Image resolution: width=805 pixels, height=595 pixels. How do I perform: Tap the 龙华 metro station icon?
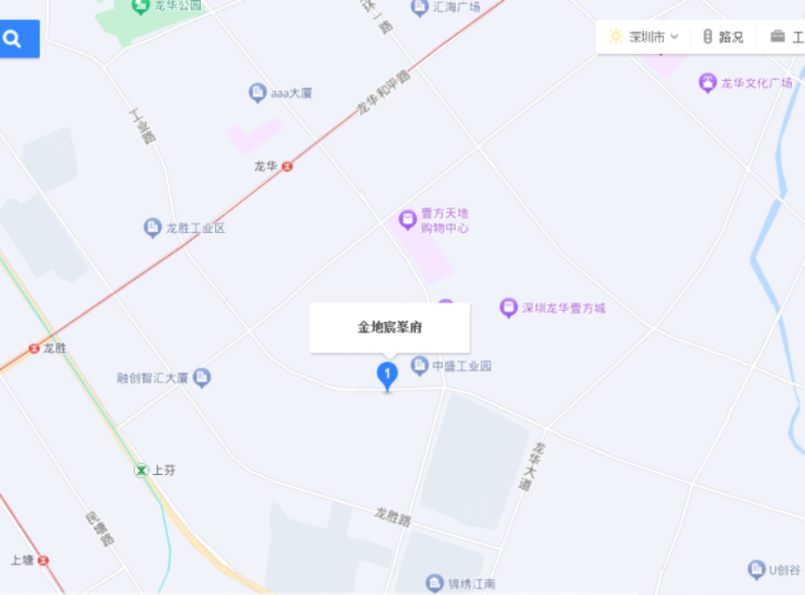tap(288, 167)
